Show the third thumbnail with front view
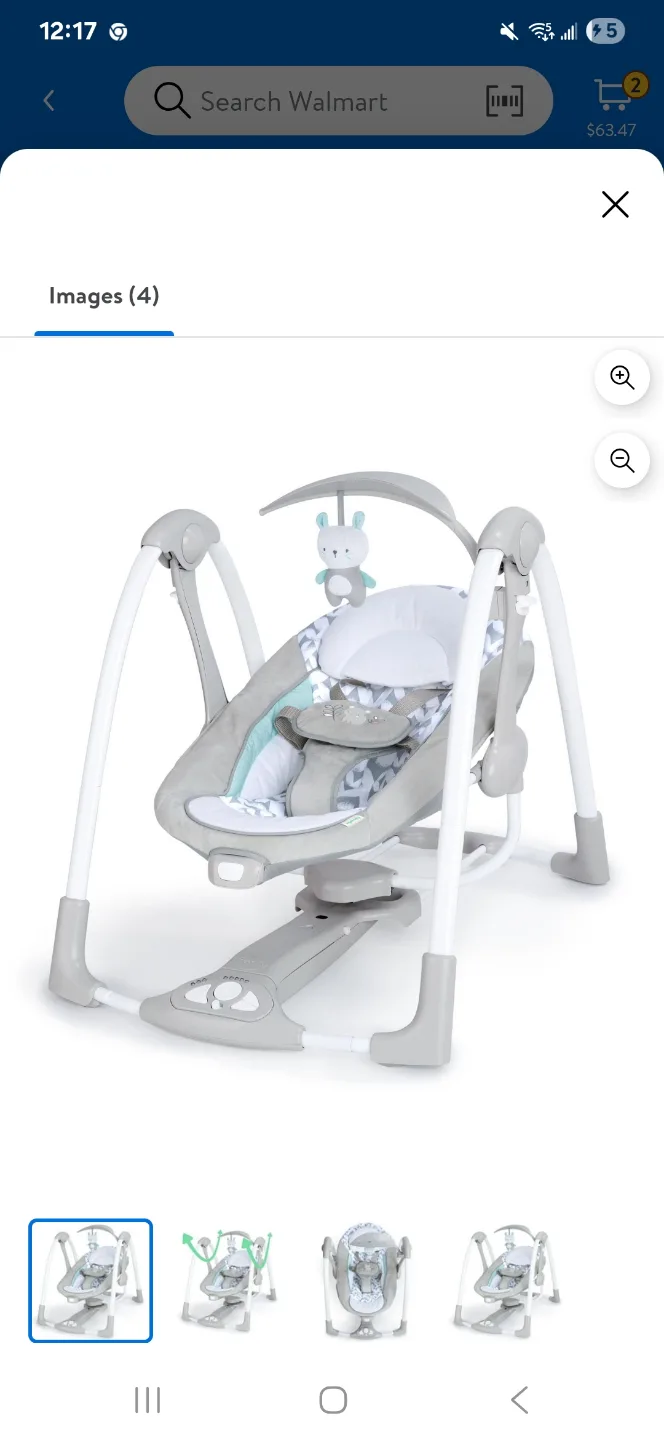This screenshot has width=664, height=1440. (367, 1280)
